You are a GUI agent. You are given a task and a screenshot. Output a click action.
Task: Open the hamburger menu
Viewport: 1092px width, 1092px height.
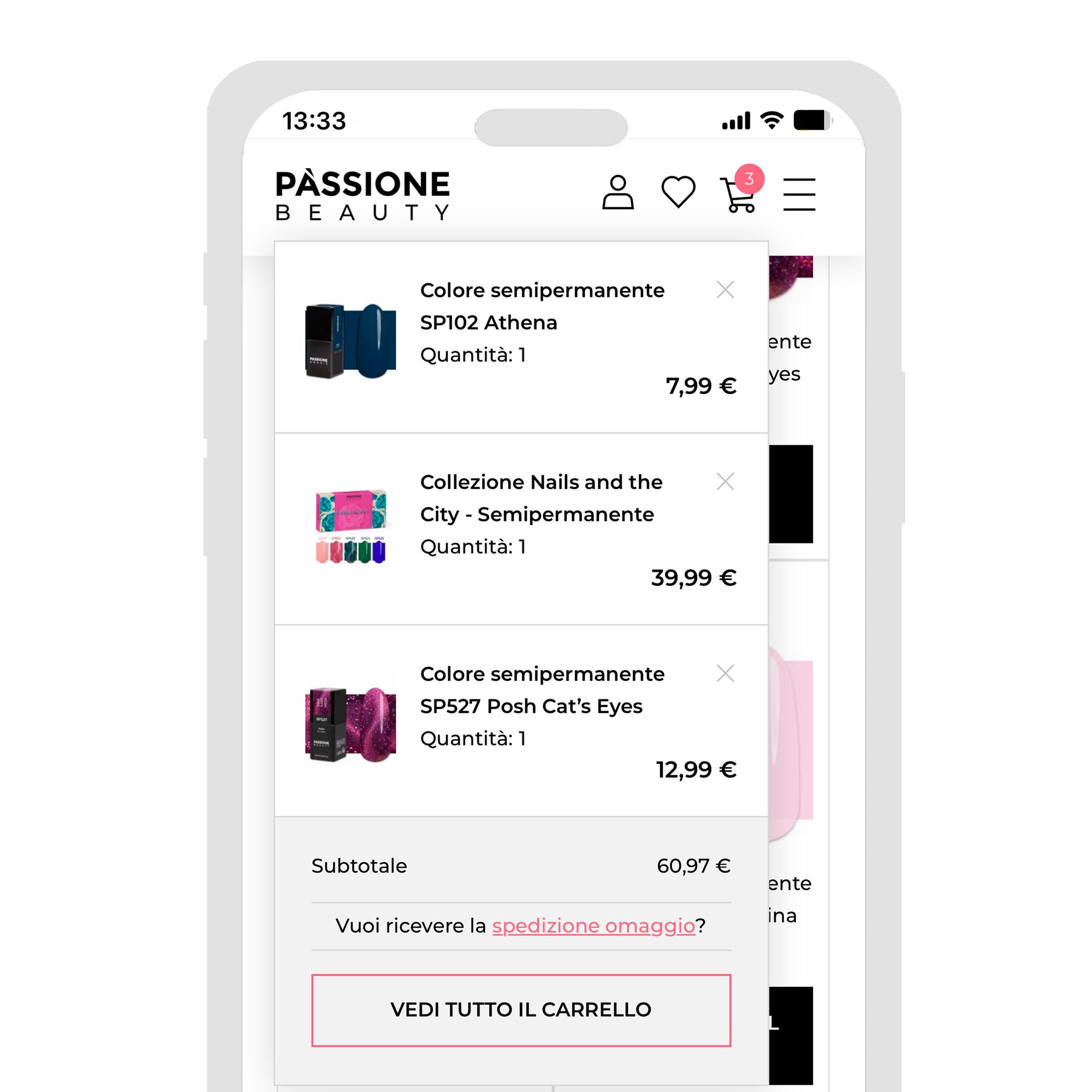799,194
